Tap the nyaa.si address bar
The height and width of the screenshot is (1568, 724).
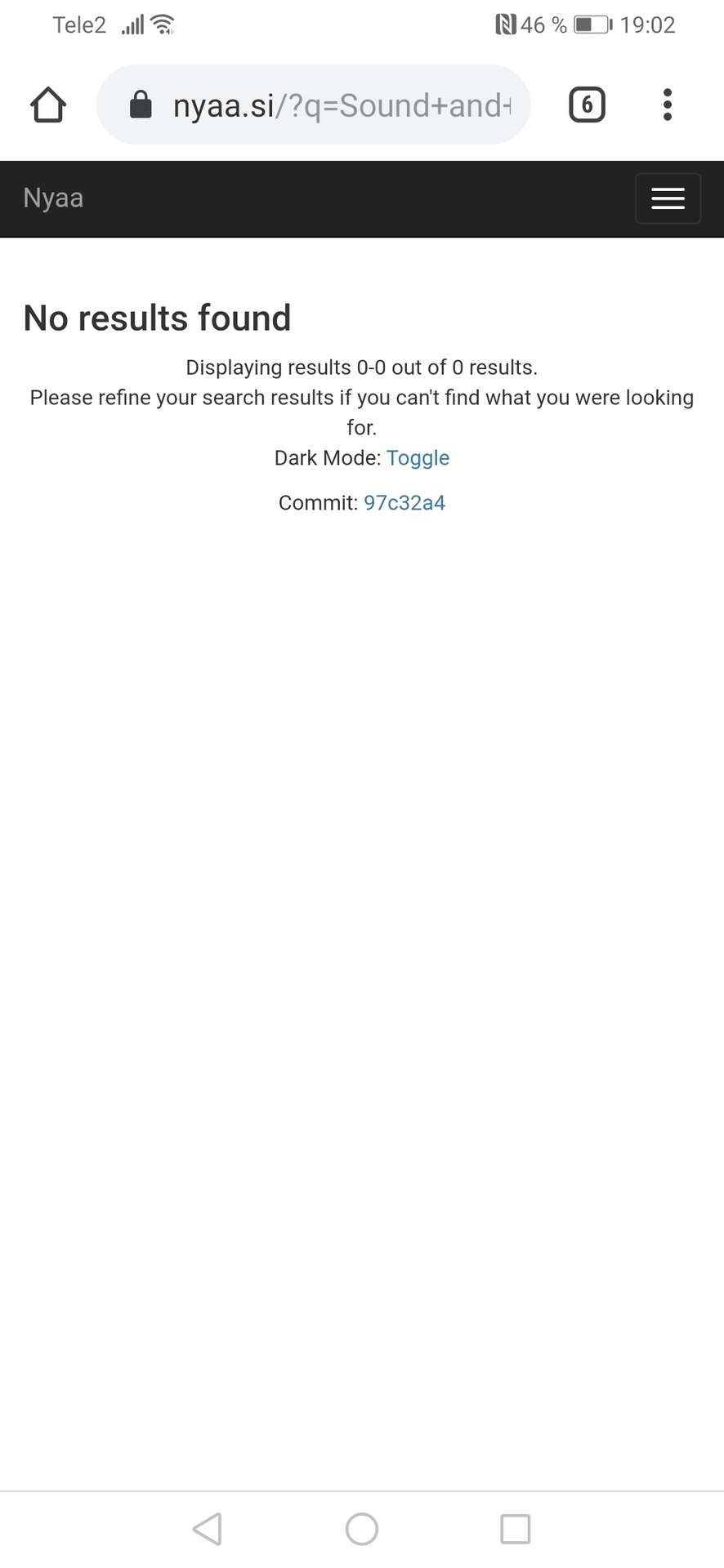click(x=327, y=105)
